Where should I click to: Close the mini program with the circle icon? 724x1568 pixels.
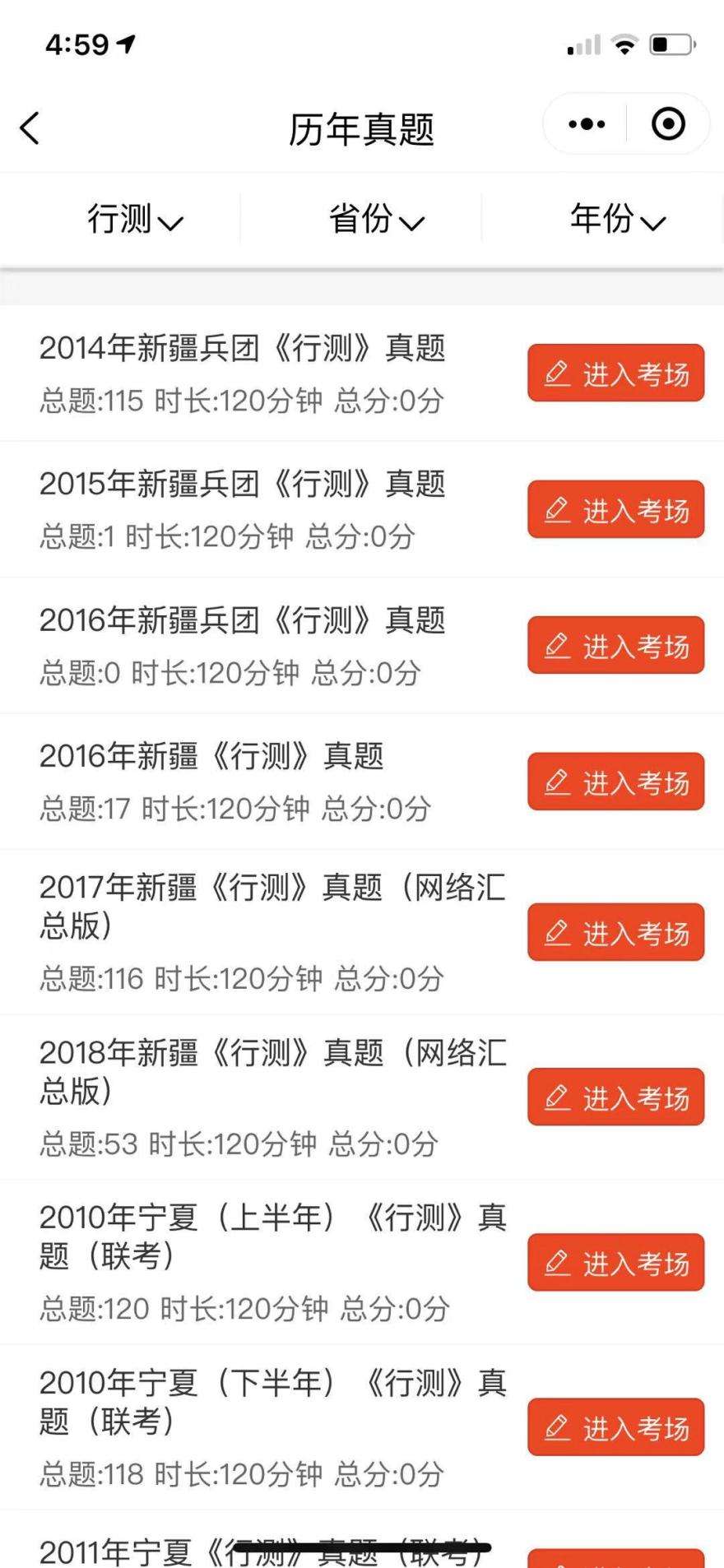(668, 124)
